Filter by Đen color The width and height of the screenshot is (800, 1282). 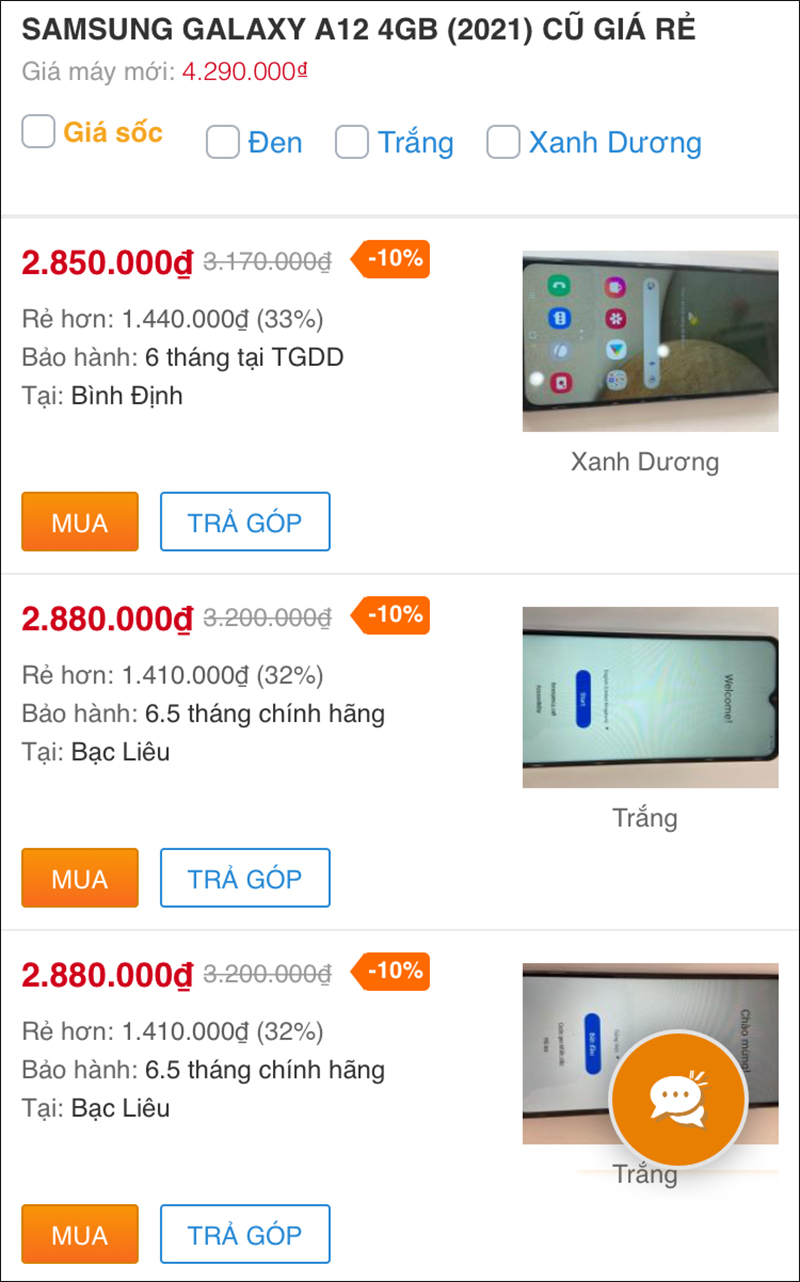point(223,143)
